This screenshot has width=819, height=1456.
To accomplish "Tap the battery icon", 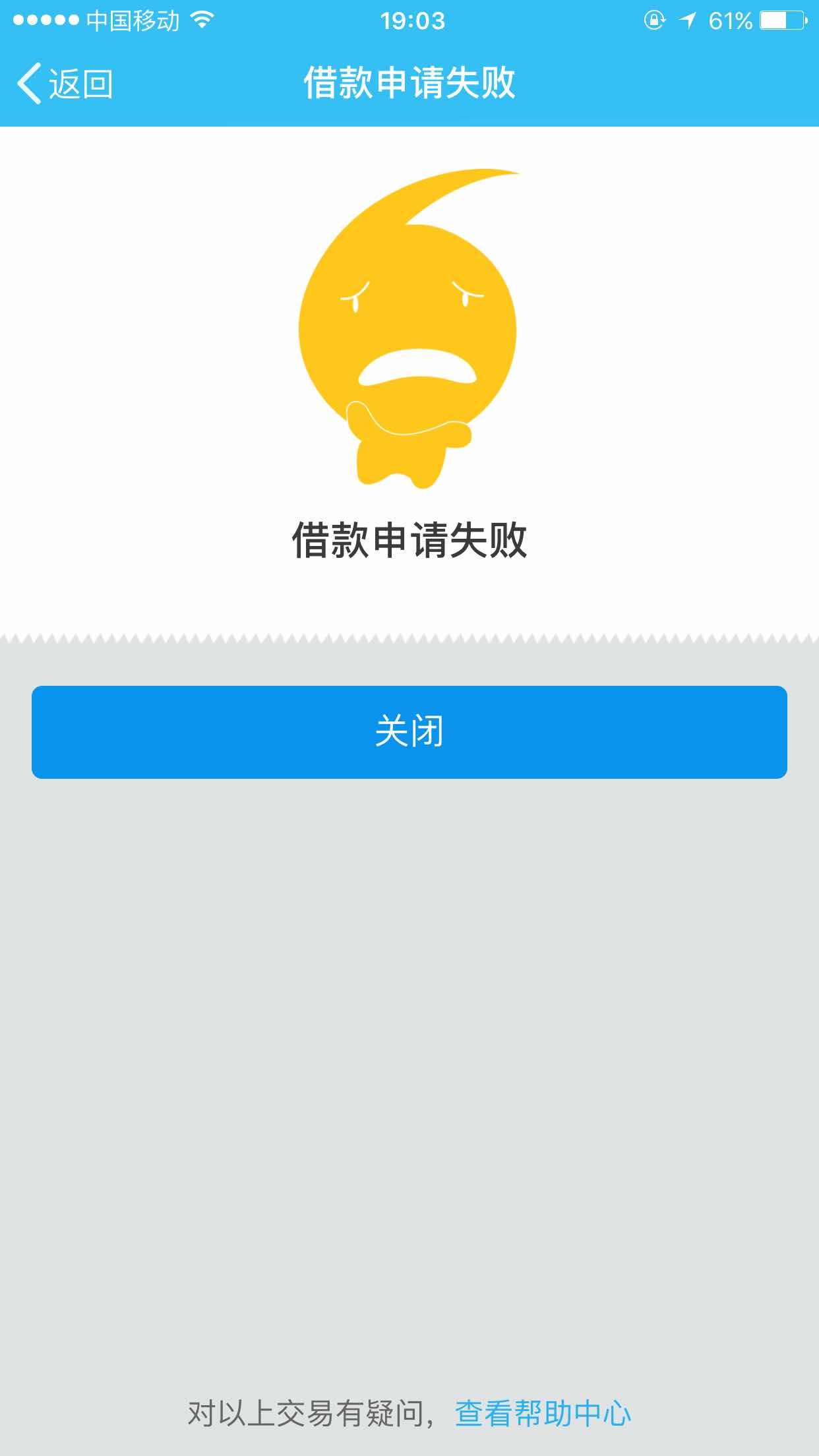I will click(x=781, y=21).
